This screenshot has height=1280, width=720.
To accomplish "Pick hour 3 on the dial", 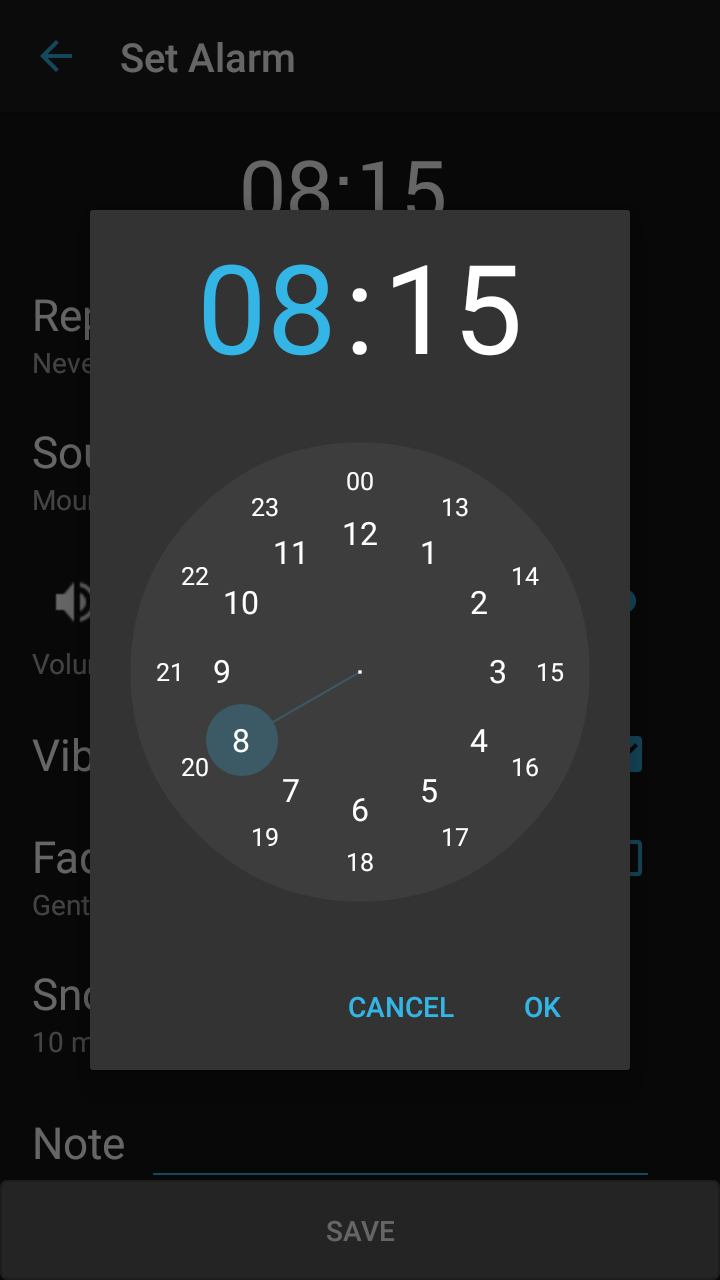I will click(x=497, y=672).
